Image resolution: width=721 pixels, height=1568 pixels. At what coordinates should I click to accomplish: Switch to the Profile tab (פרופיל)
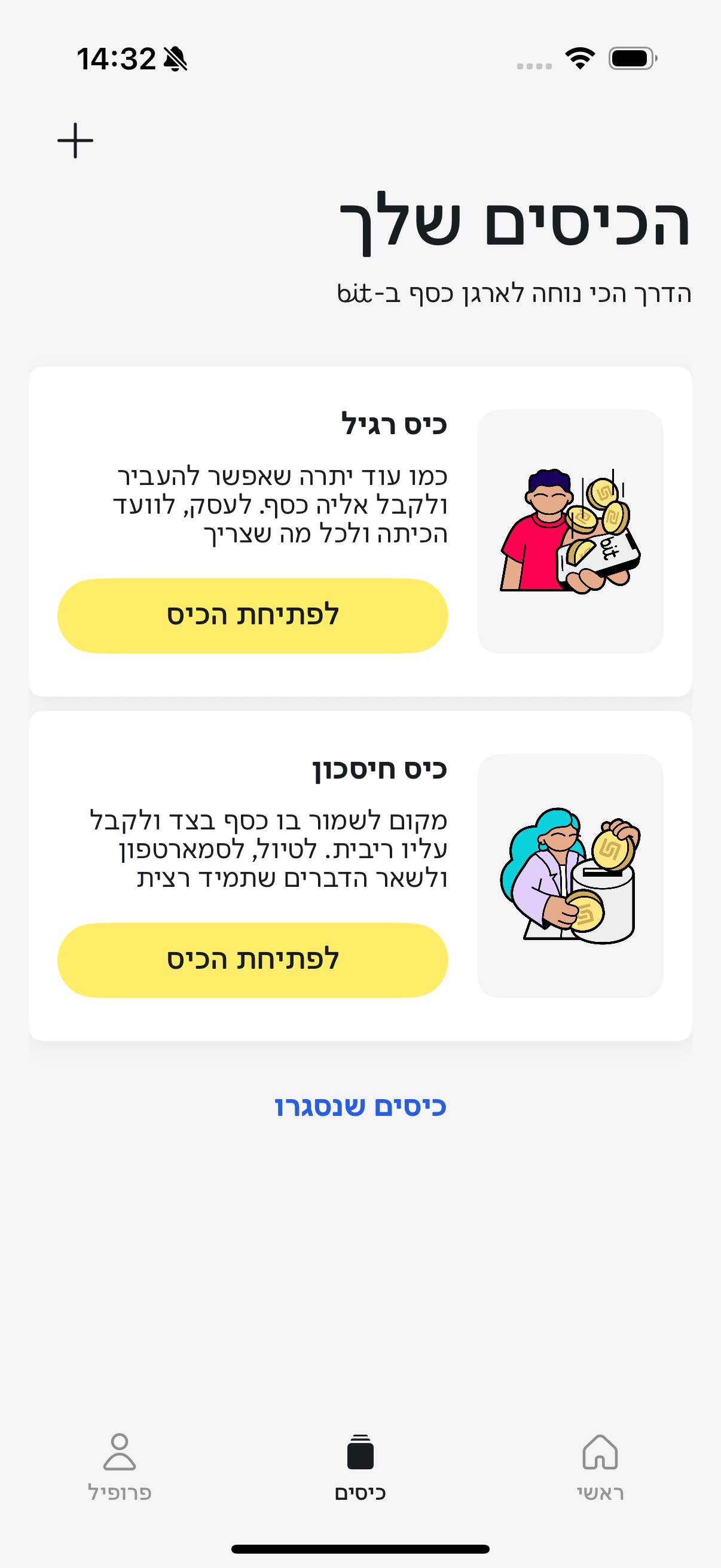pos(120,1467)
